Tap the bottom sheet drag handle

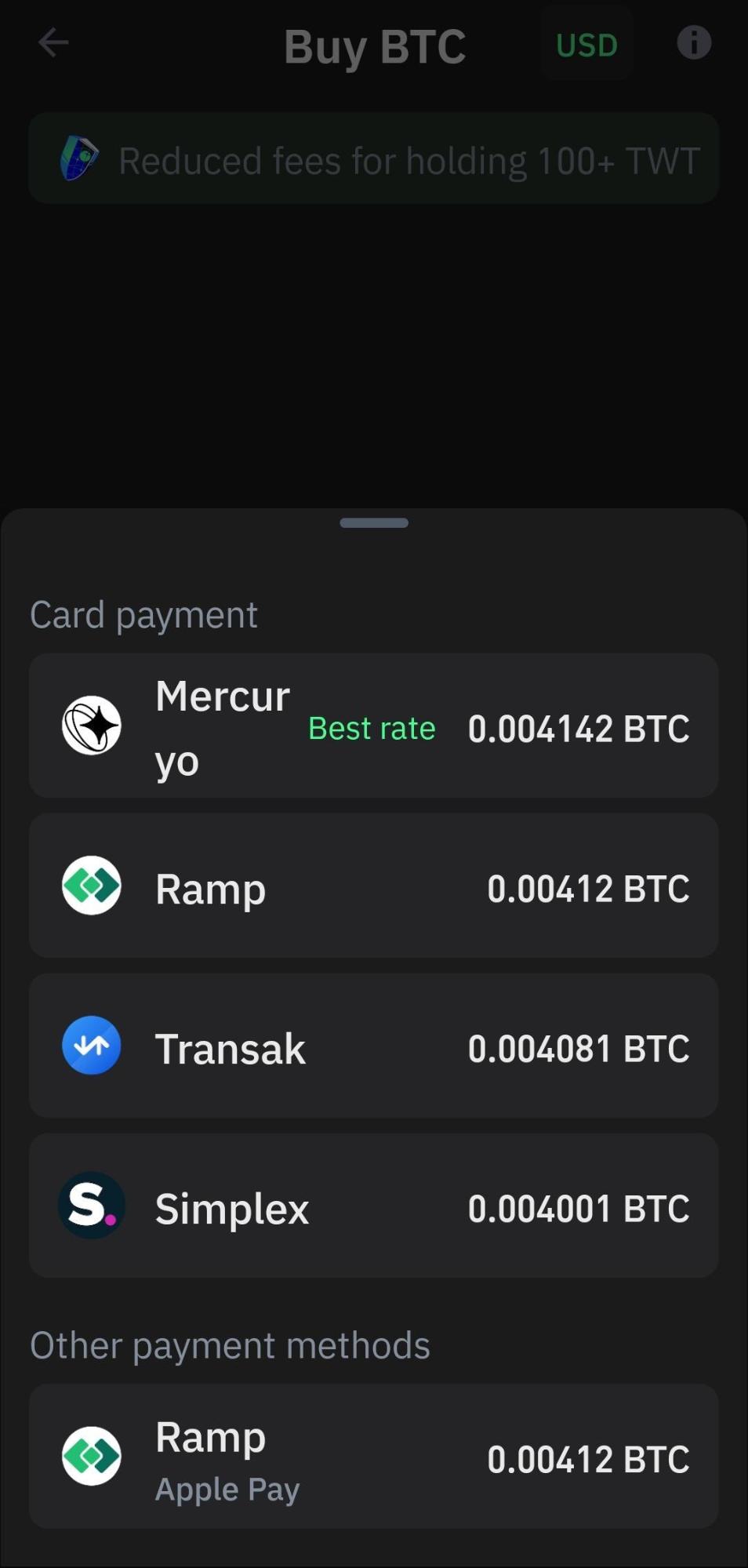coord(374,523)
